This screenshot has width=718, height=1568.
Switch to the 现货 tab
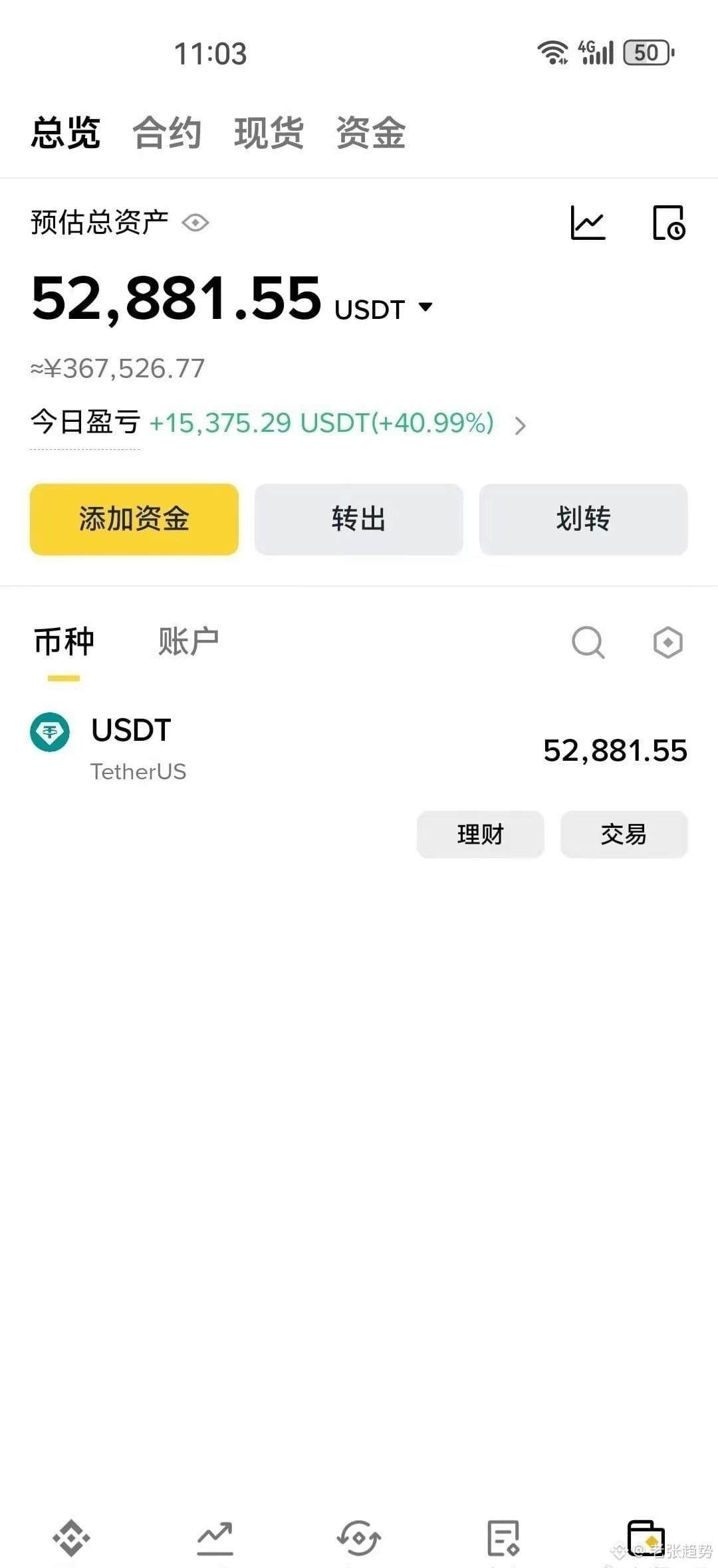(269, 132)
